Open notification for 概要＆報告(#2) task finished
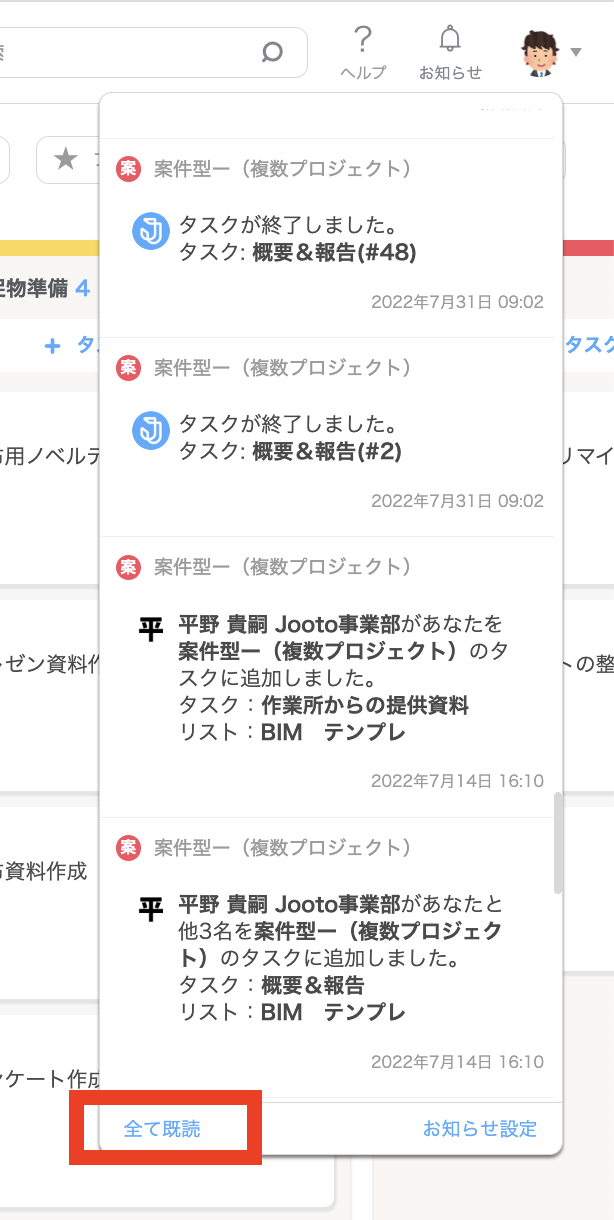Screen dimensions: 614x1220 330,440
